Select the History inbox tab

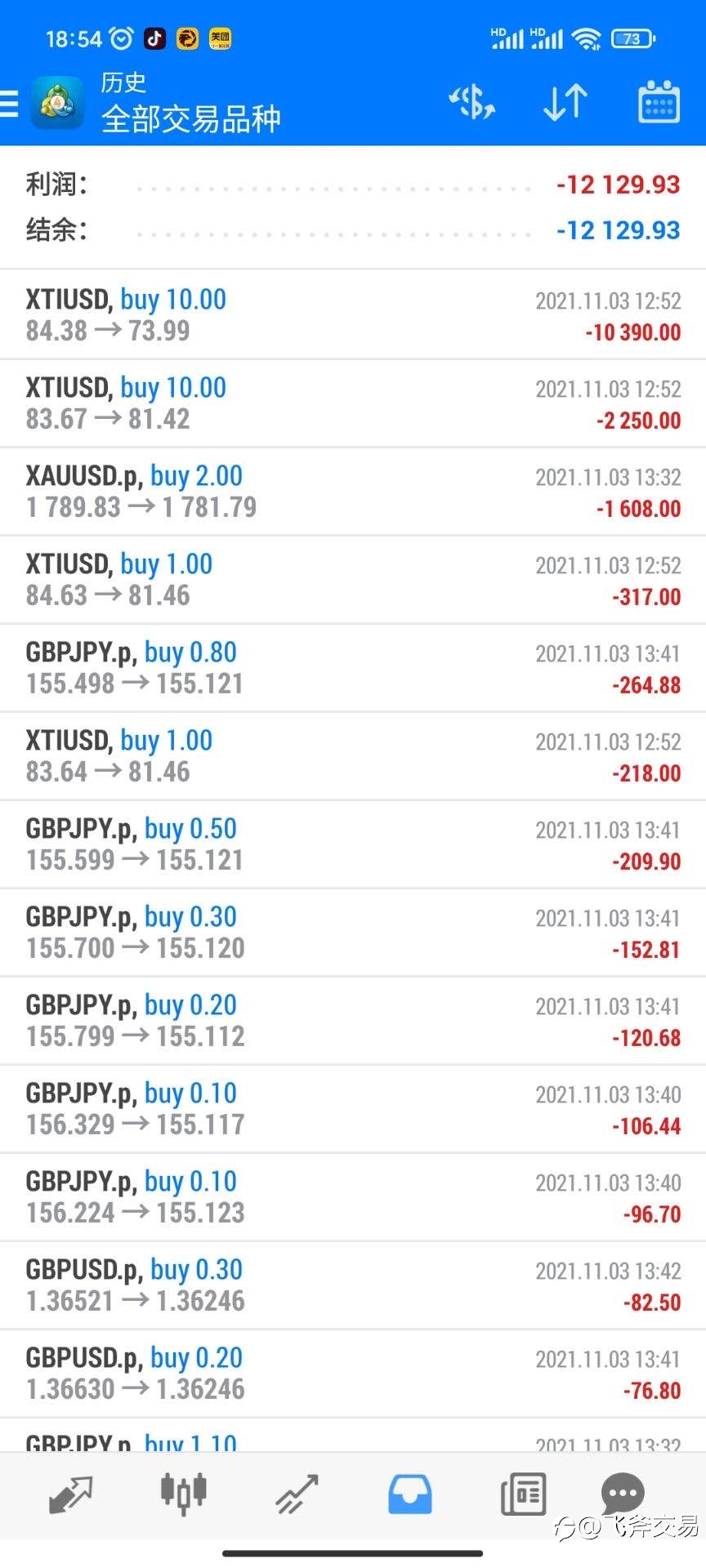[409, 1494]
